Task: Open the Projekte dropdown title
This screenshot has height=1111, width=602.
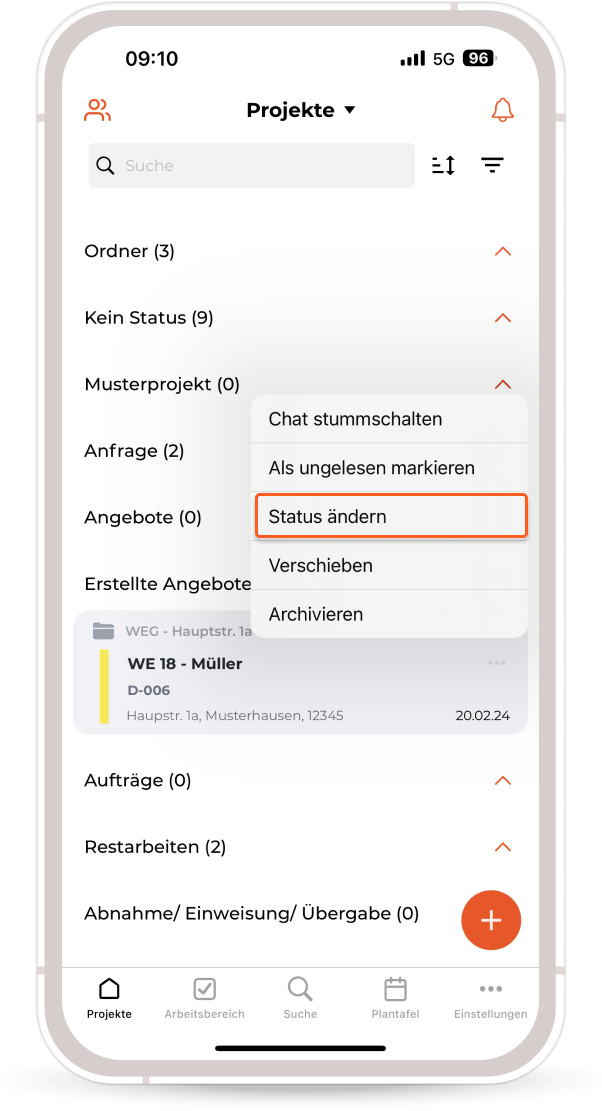Action: 300,110
